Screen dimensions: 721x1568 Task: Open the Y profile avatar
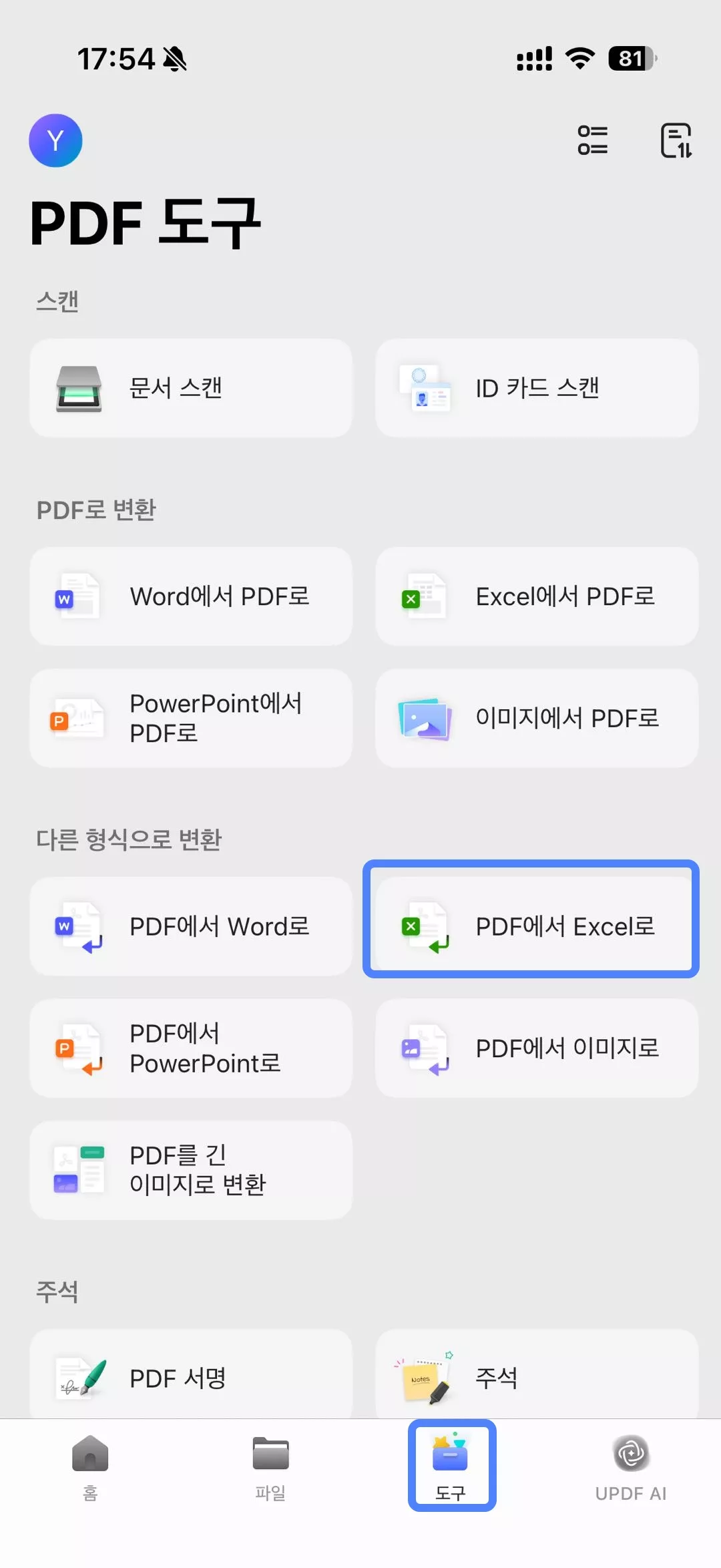[55, 140]
